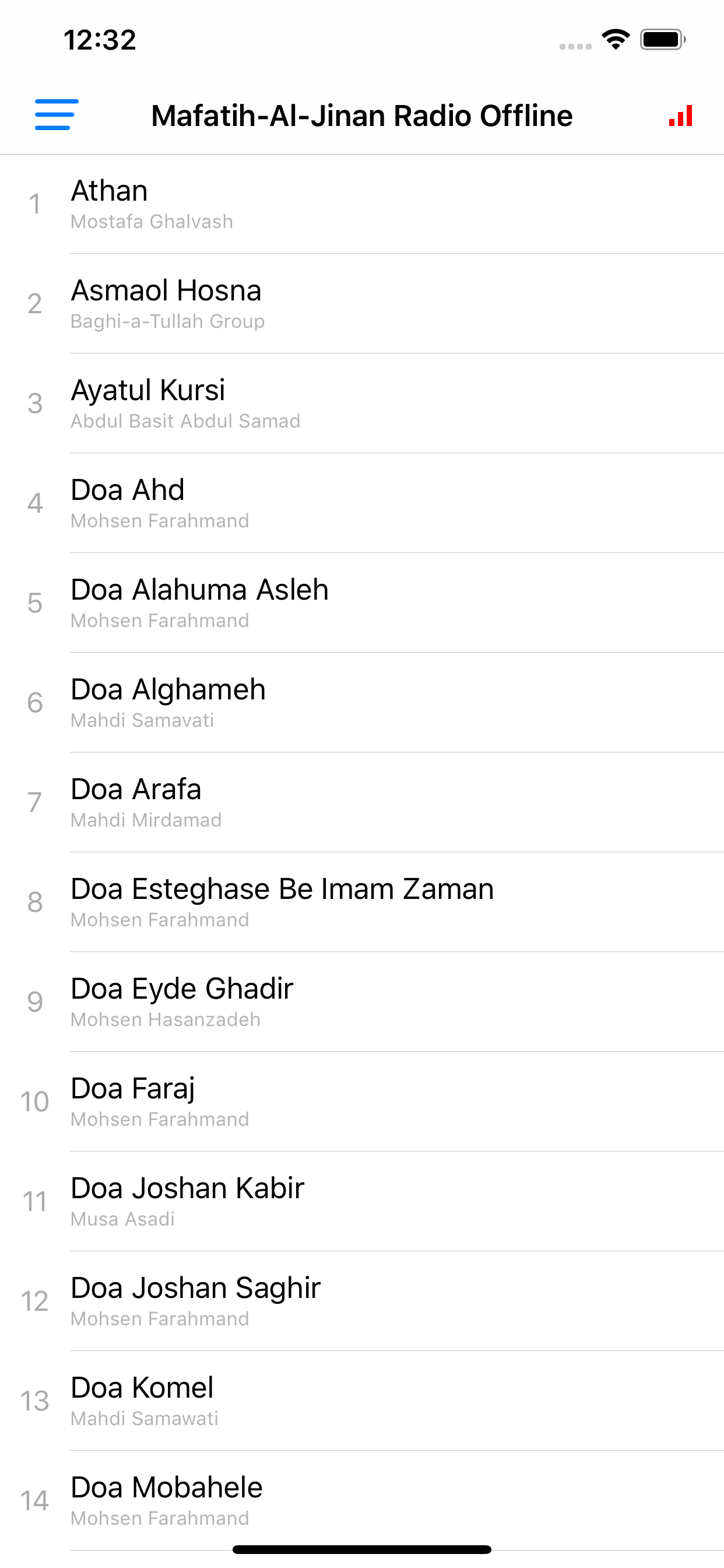Image resolution: width=724 pixels, height=1568 pixels.
Task: Select Doa Joshan Kabir by Musa Asadi
Action: [362, 1202]
